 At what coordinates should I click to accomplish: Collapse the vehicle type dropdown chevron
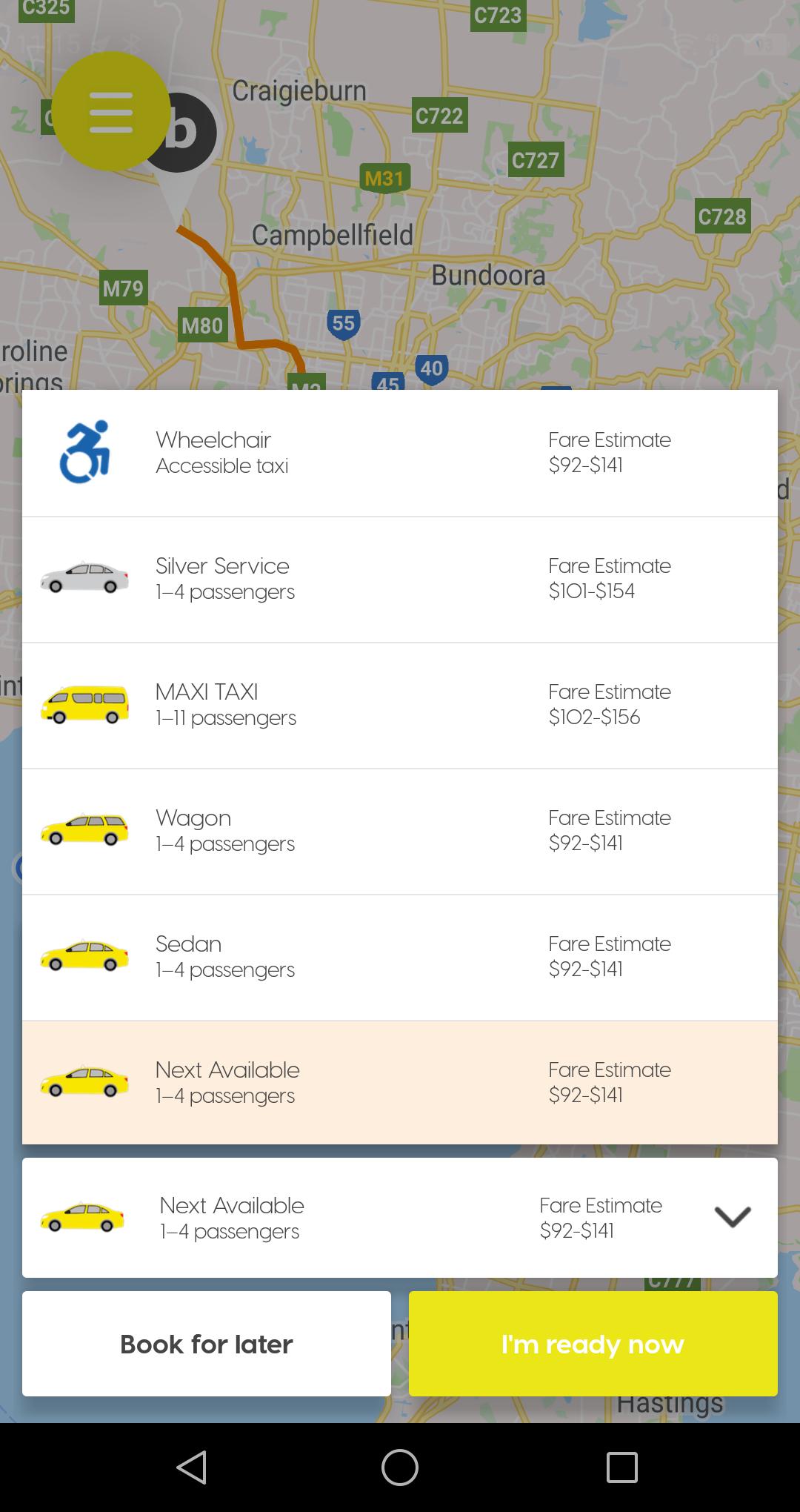(733, 1217)
